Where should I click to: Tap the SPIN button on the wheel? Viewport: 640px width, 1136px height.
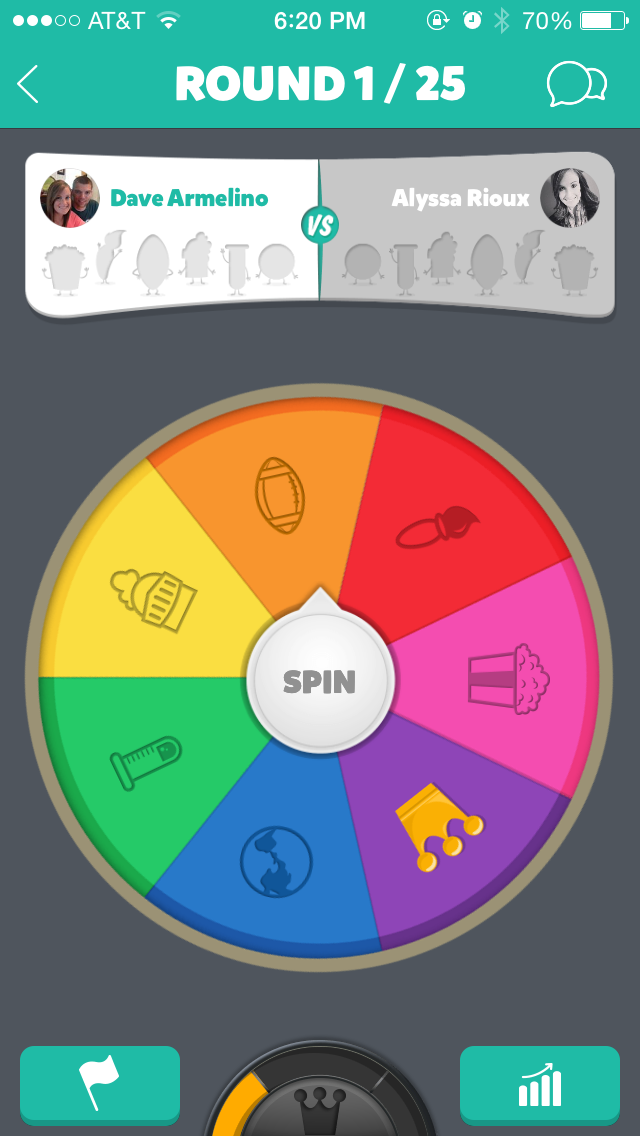click(x=320, y=682)
